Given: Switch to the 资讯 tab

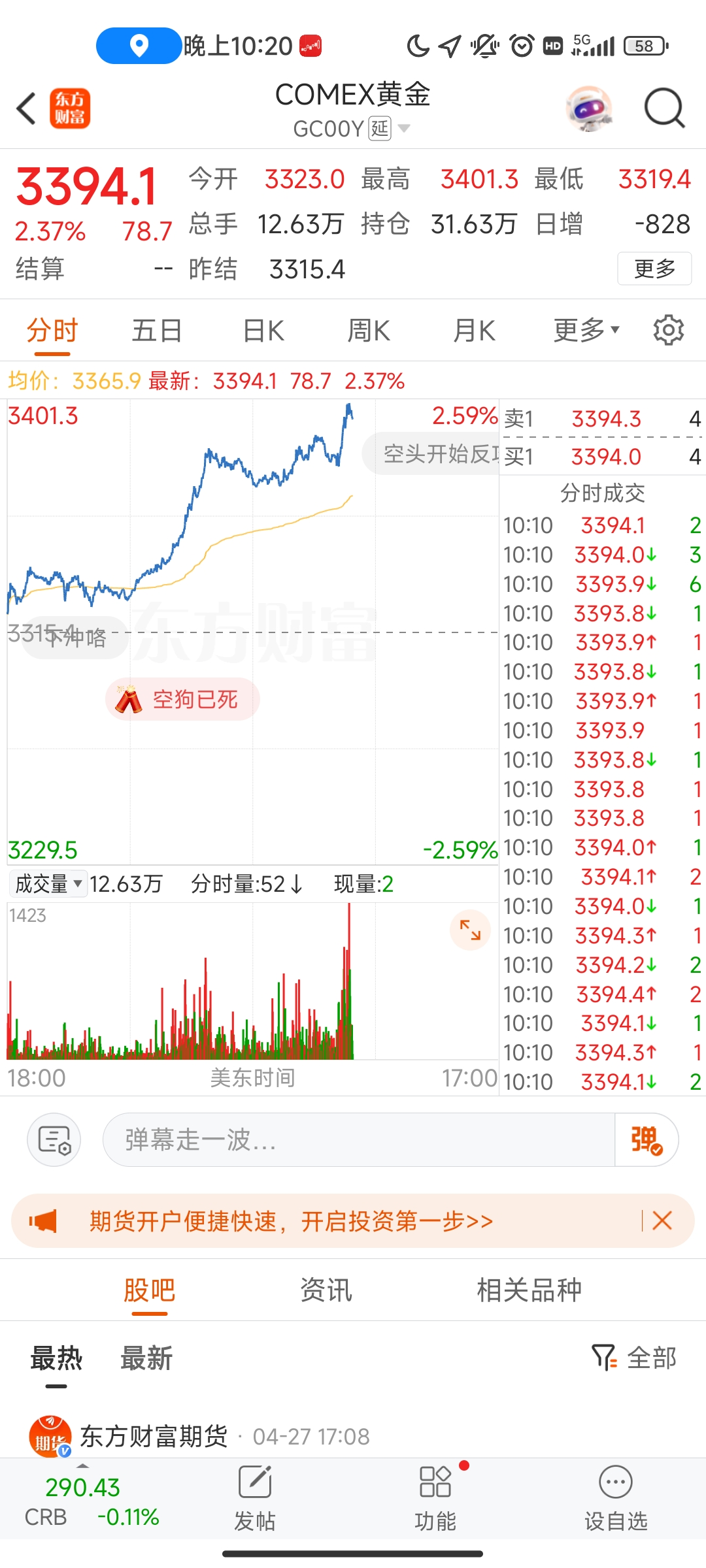Looking at the screenshot, I should click(326, 1290).
